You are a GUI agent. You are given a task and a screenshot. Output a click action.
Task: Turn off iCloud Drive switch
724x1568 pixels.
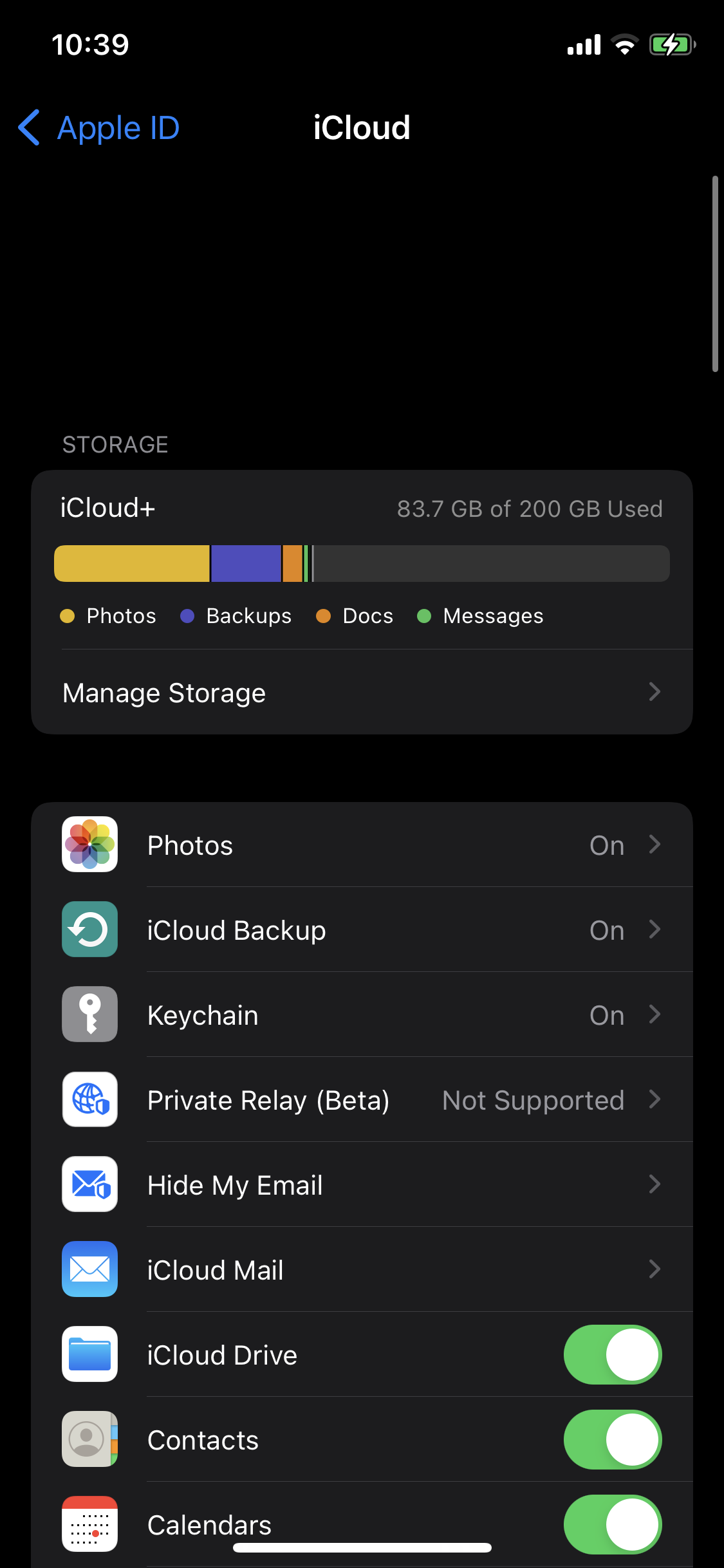click(612, 1354)
